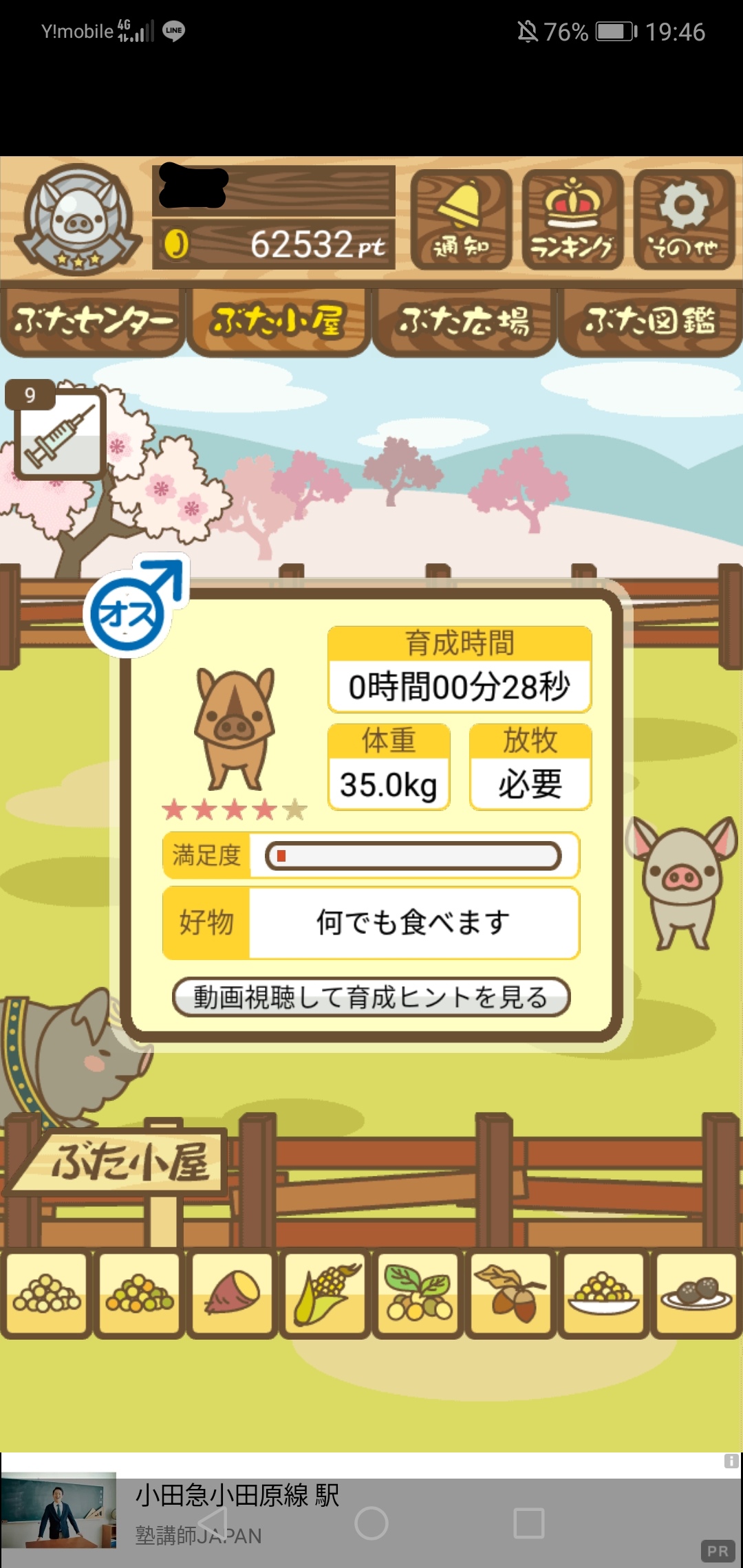Switch to the ぶたセンター tab
Screen dimensions: 743x1568
[x=92, y=322]
